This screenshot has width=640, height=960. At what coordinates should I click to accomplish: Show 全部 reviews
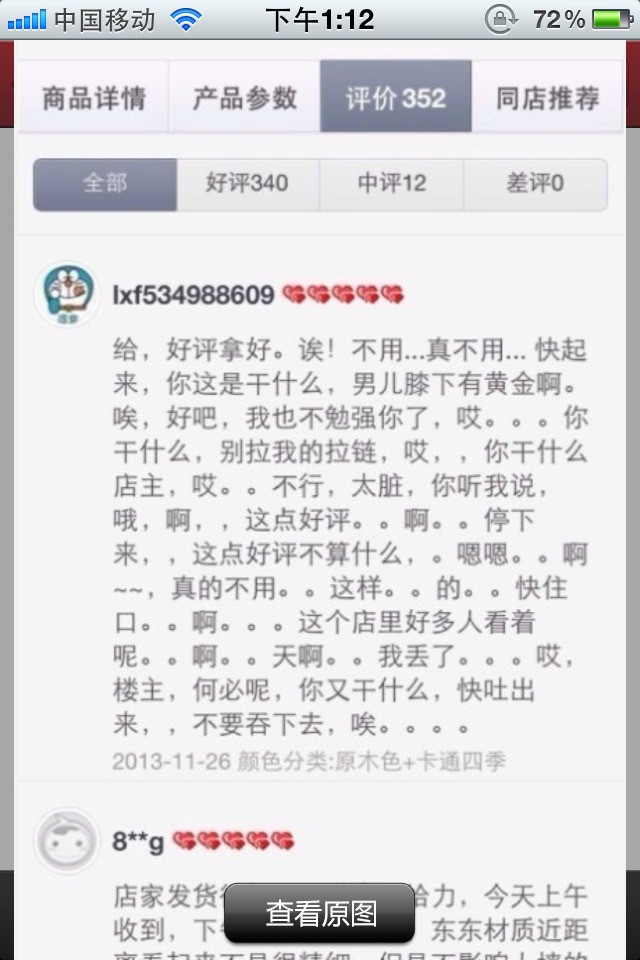click(105, 184)
